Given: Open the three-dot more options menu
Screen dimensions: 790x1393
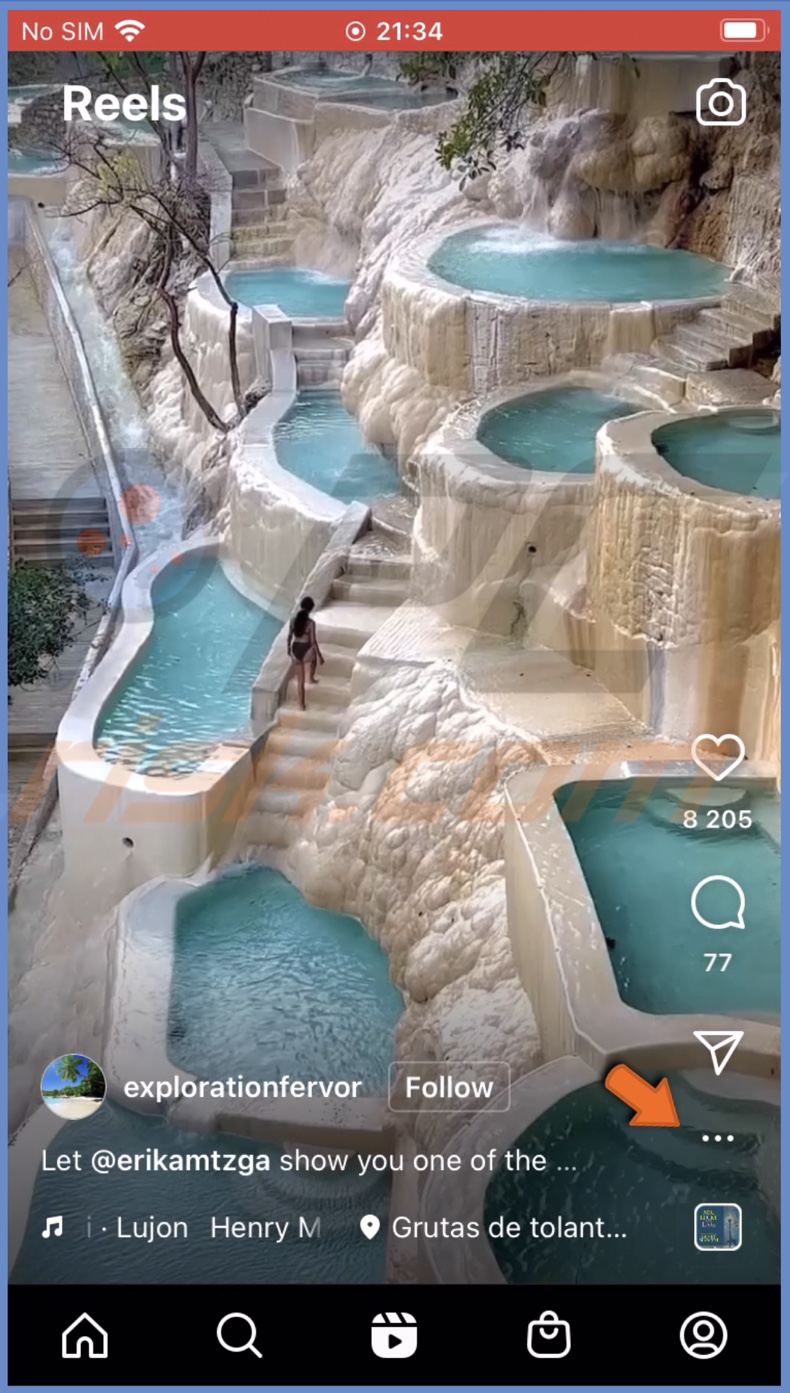Looking at the screenshot, I should point(718,1138).
